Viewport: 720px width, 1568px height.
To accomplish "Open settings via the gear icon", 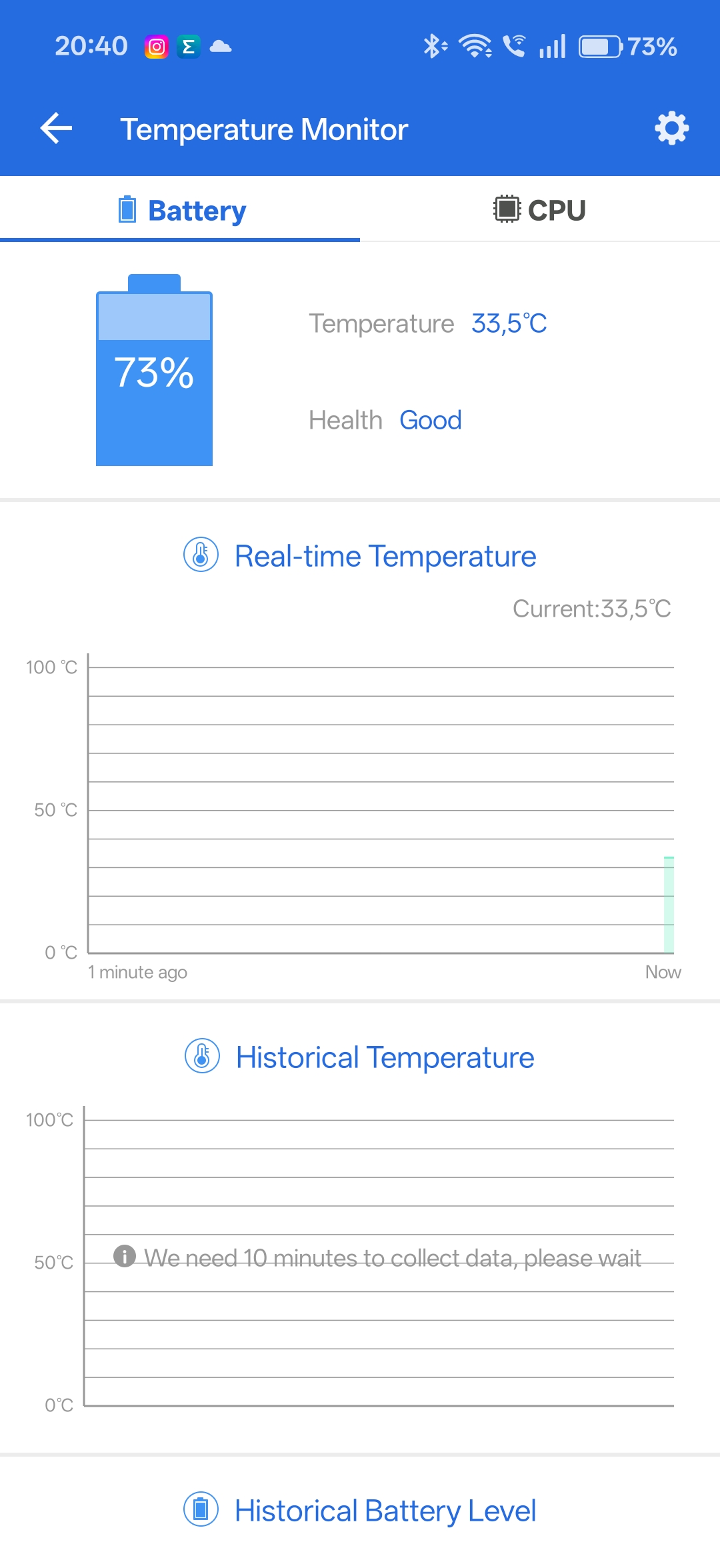I will (671, 129).
